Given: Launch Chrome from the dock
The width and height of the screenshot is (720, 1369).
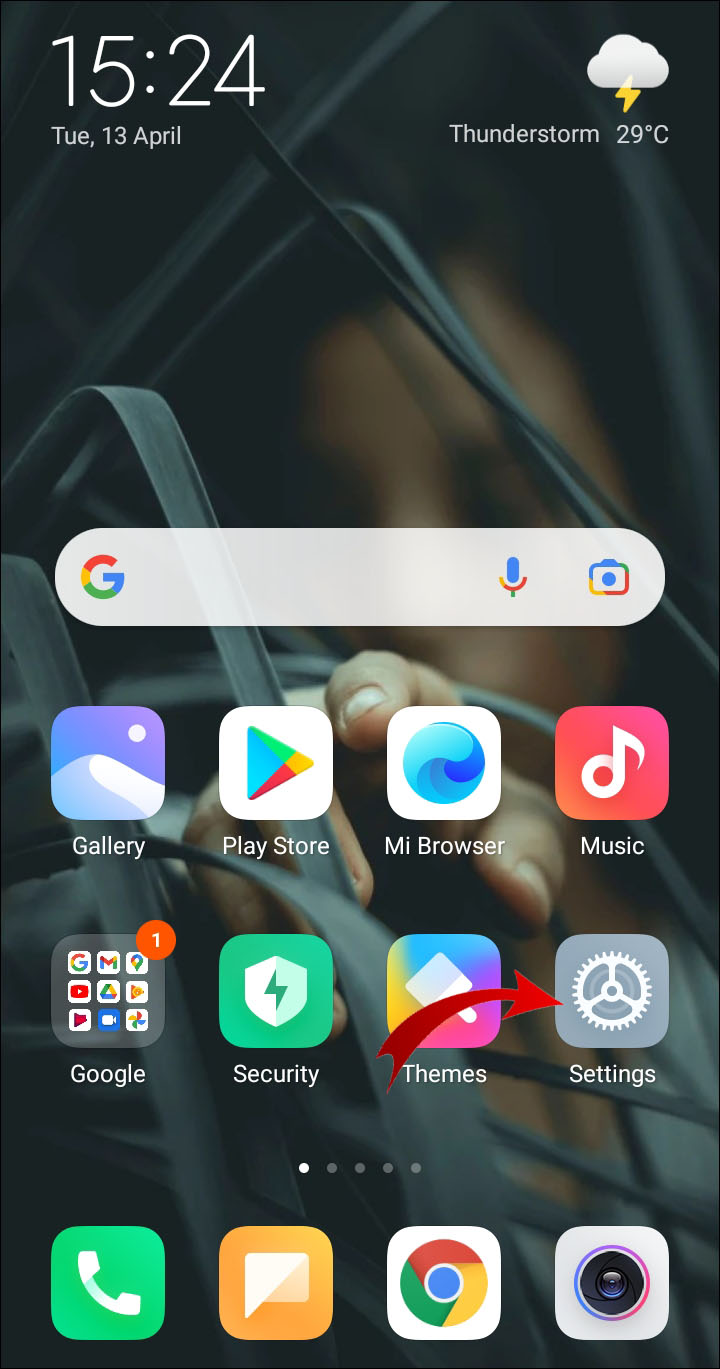Looking at the screenshot, I should point(444,1283).
